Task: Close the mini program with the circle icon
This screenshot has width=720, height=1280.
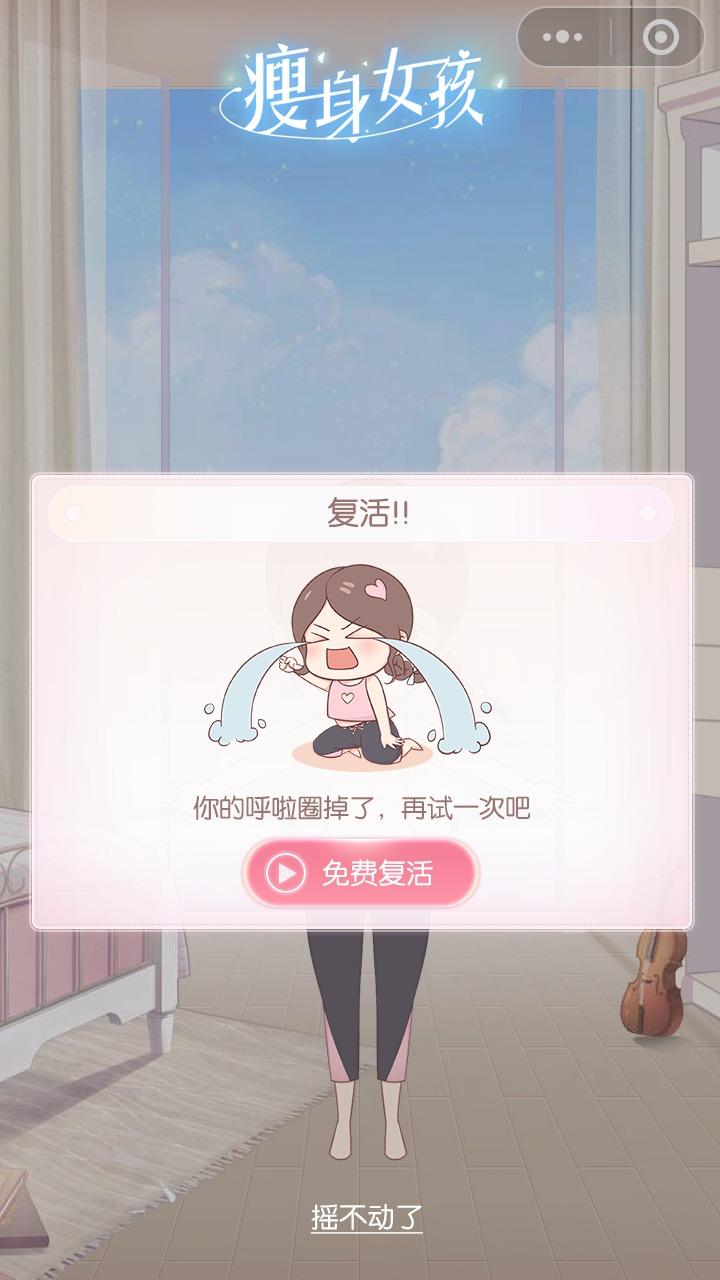Action: [x=660, y=38]
